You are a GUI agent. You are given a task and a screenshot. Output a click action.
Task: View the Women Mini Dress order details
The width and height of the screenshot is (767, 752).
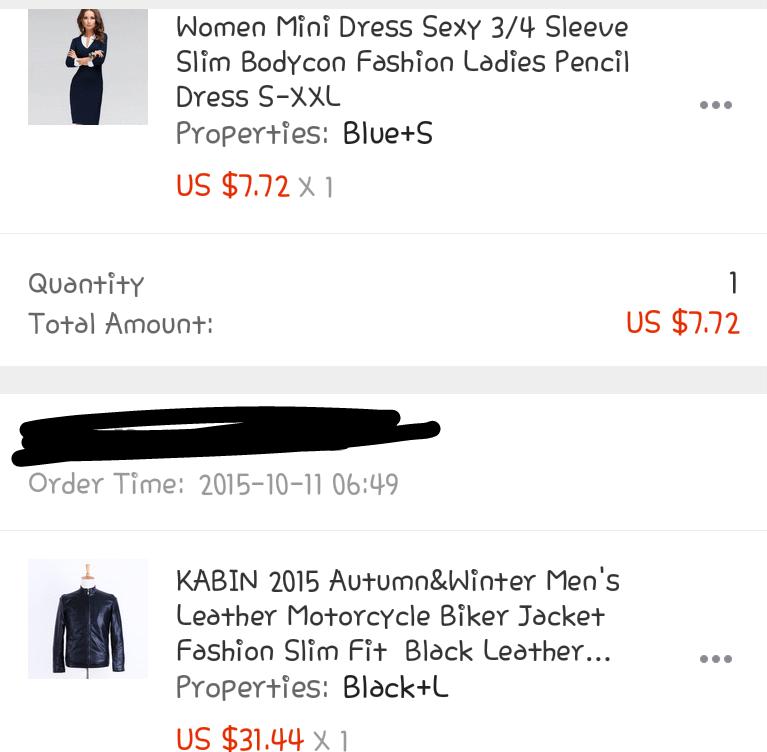402,61
